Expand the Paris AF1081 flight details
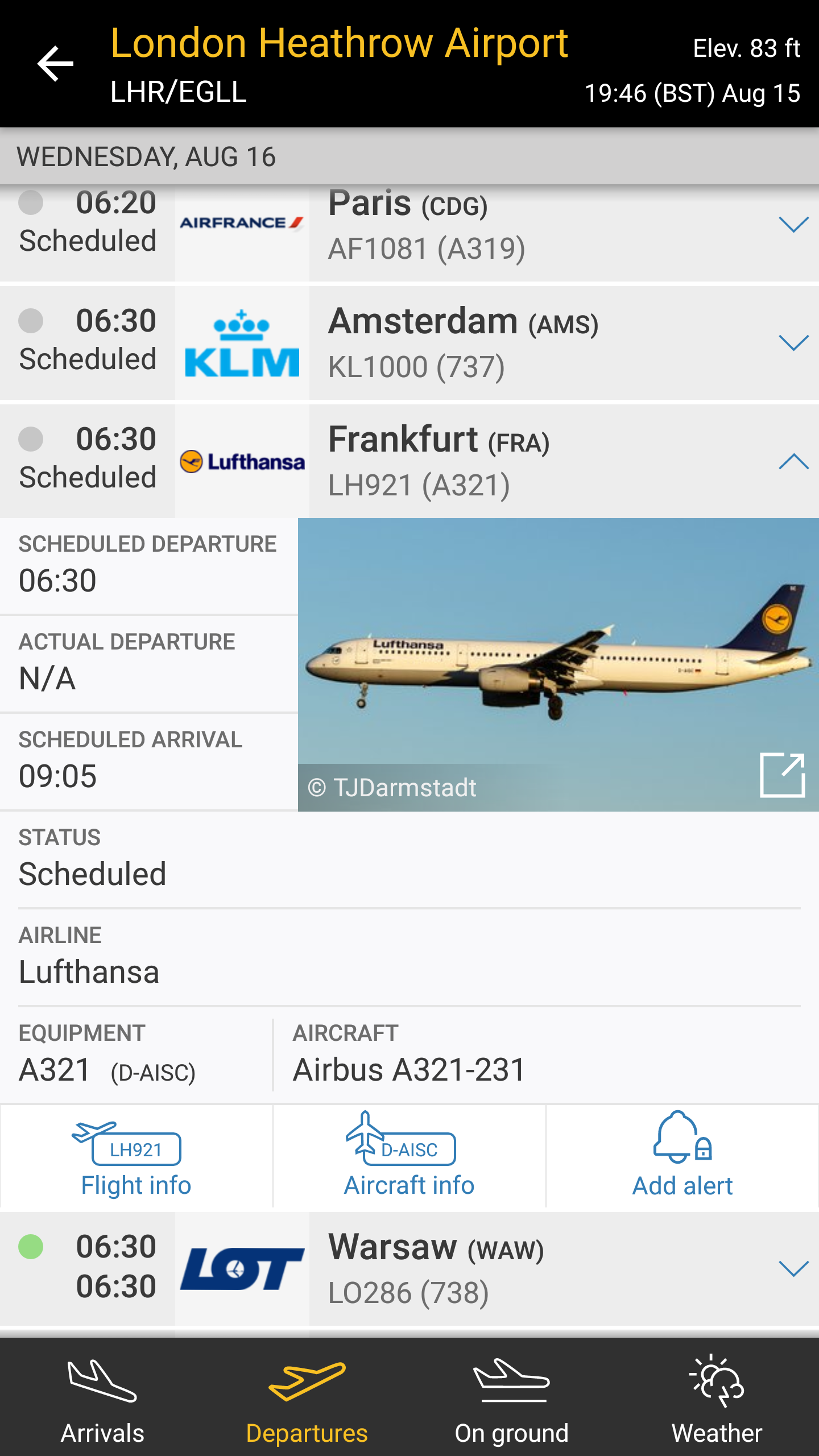This screenshot has height=1456, width=819. click(x=793, y=225)
